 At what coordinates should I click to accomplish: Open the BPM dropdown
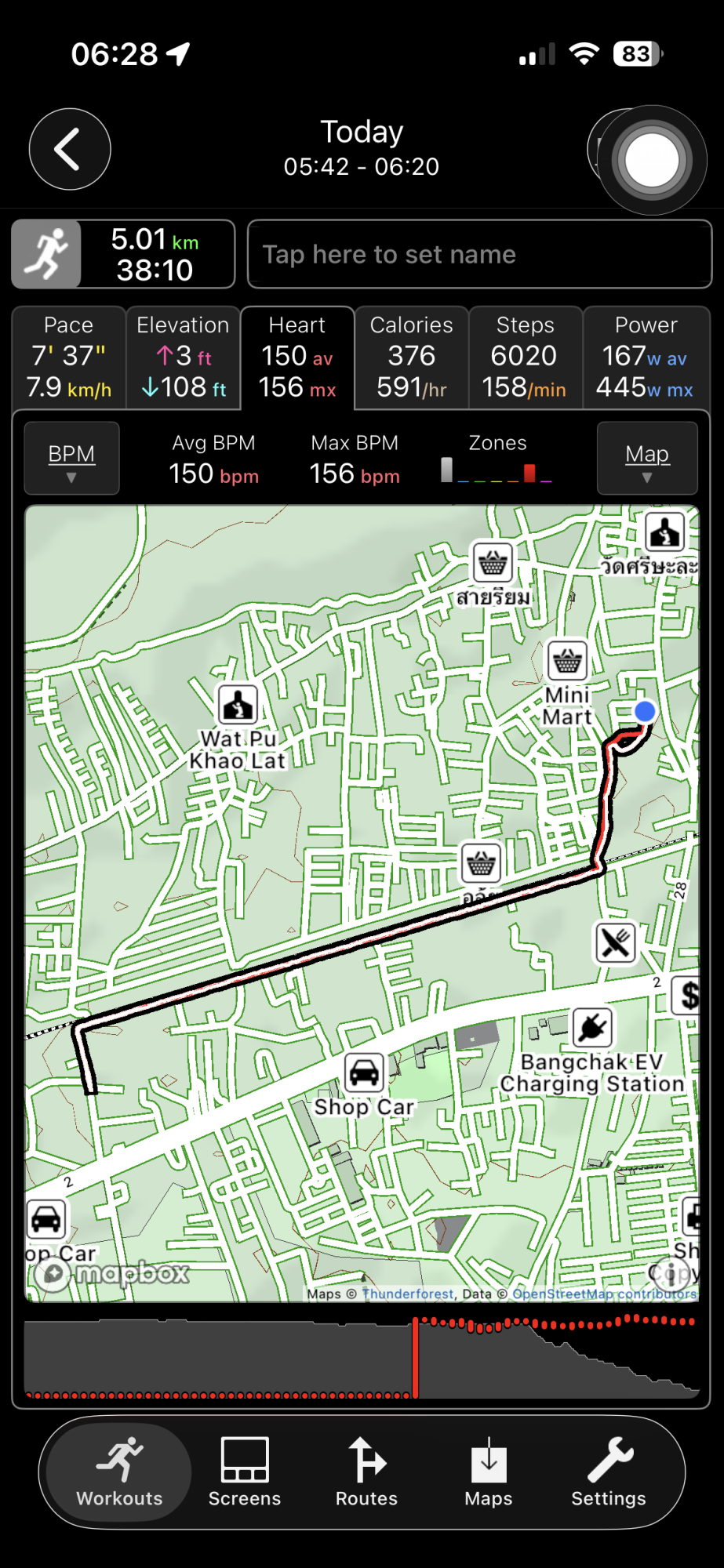71,459
